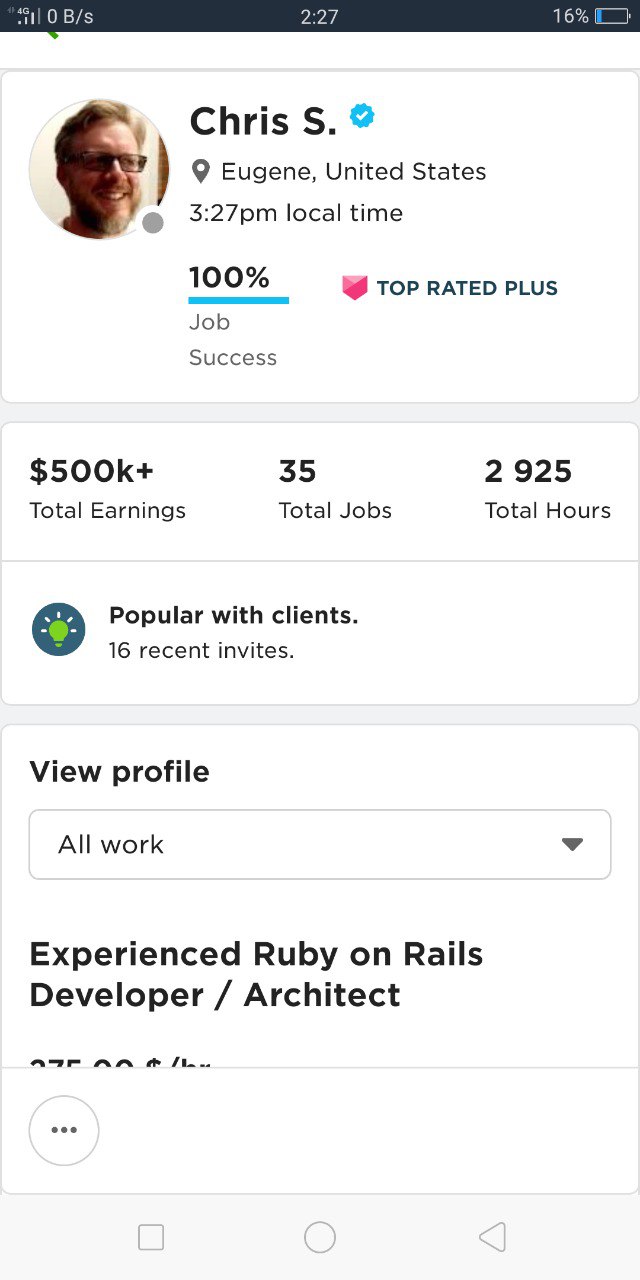Open recent apps with the square button
640x1280 pixels.
click(151, 1237)
